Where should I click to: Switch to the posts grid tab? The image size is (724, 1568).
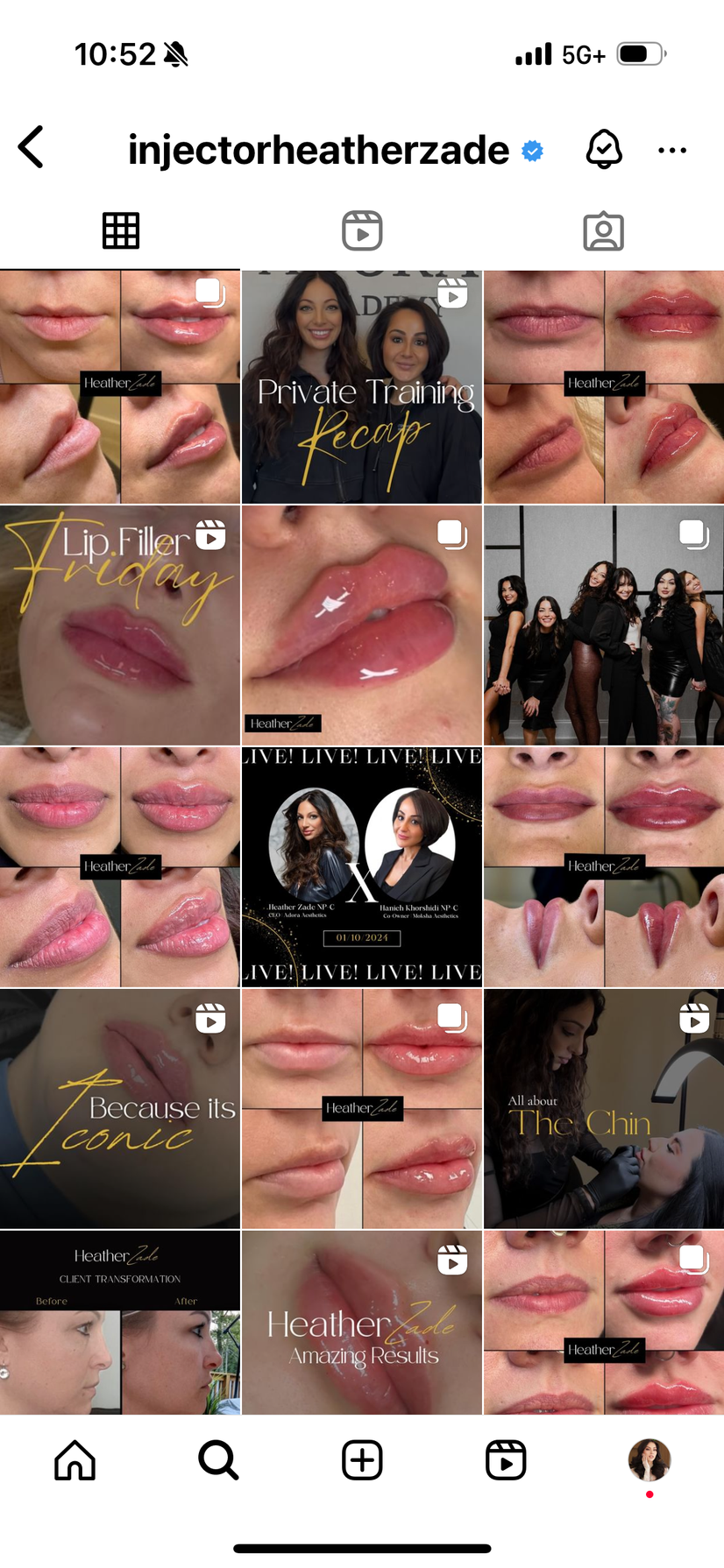coord(121,231)
